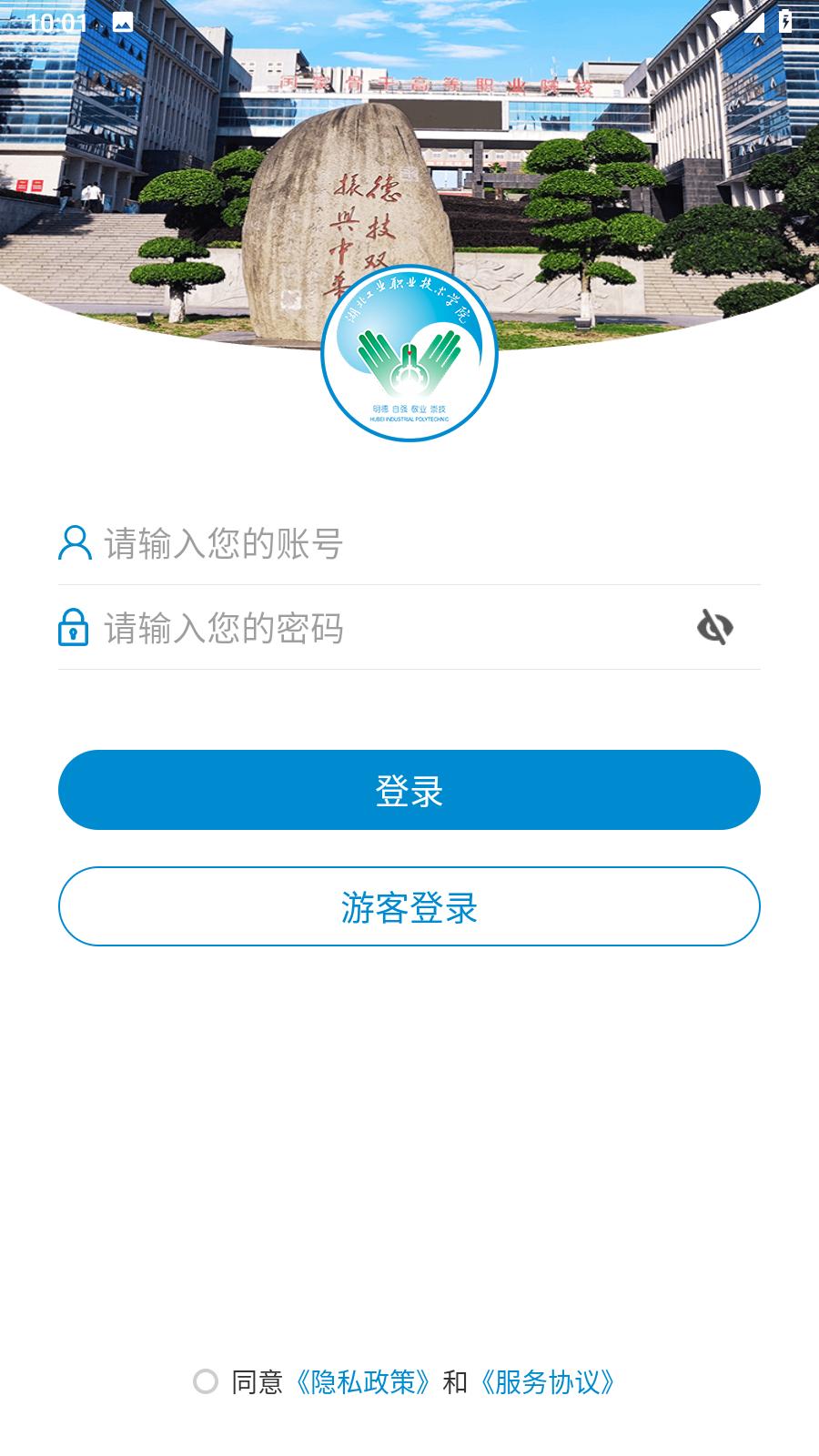Click the person icon beside the account field
The image size is (819, 1456).
pos(74,543)
